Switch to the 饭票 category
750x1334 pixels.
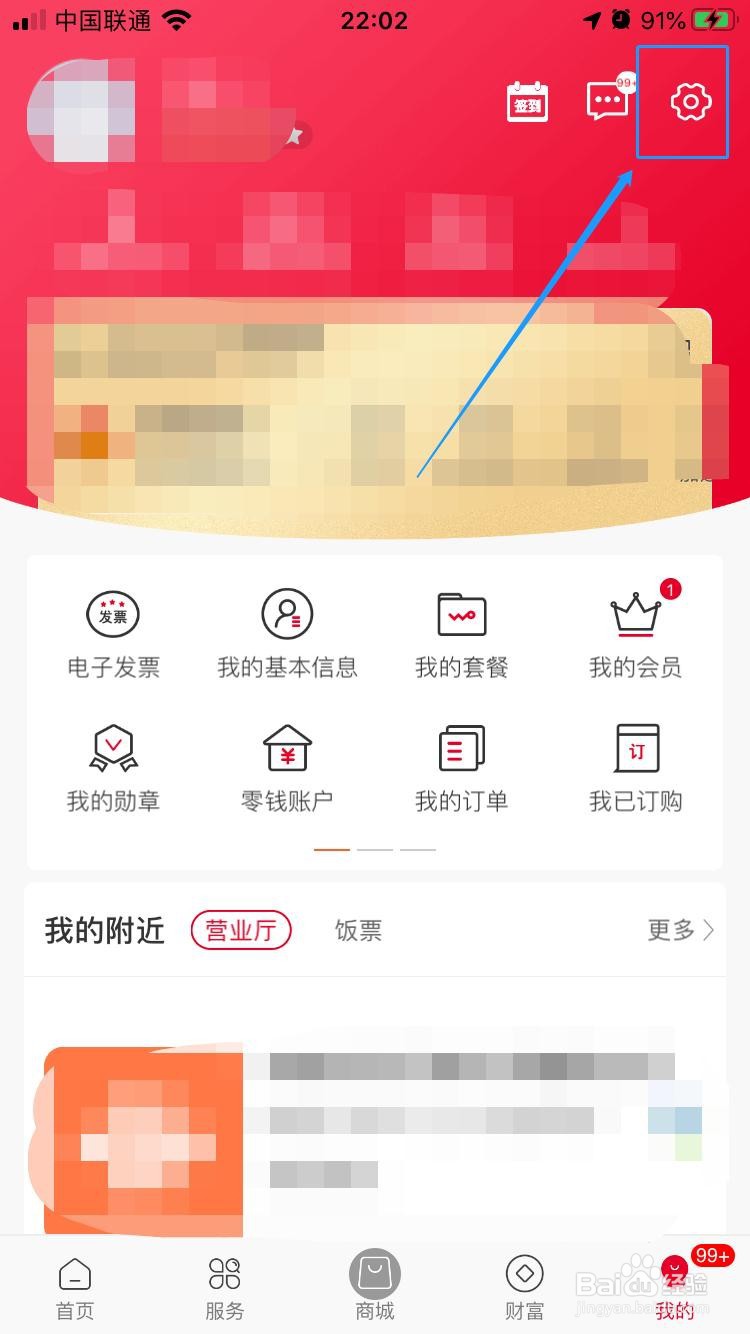358,930
